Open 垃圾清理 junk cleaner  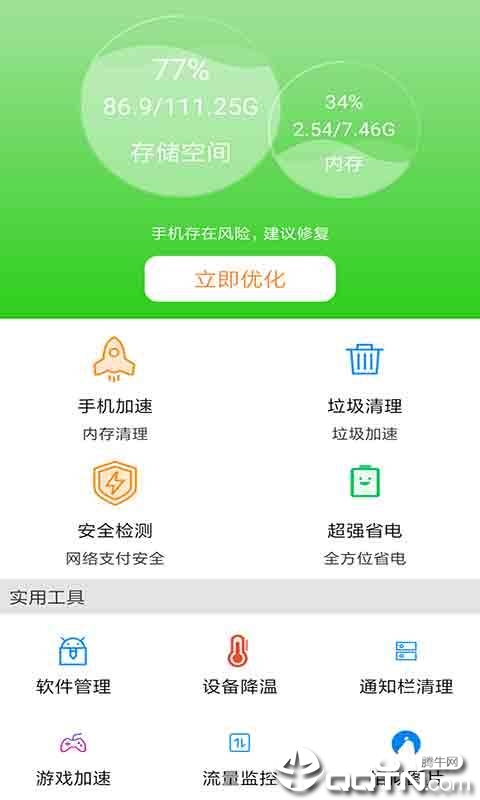(x=364, y=388)
